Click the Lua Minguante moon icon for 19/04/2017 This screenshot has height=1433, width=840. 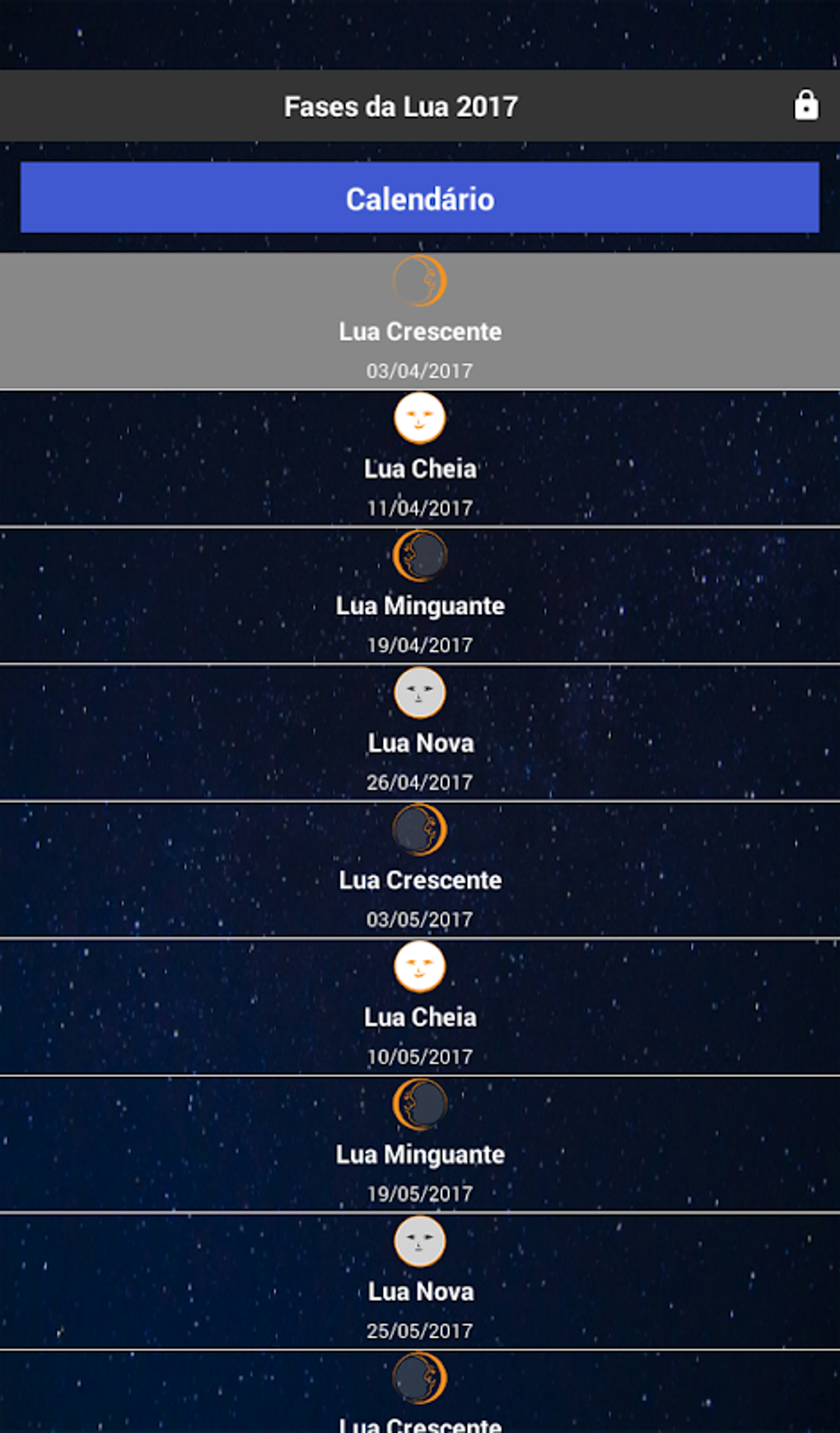coord(420,554)
